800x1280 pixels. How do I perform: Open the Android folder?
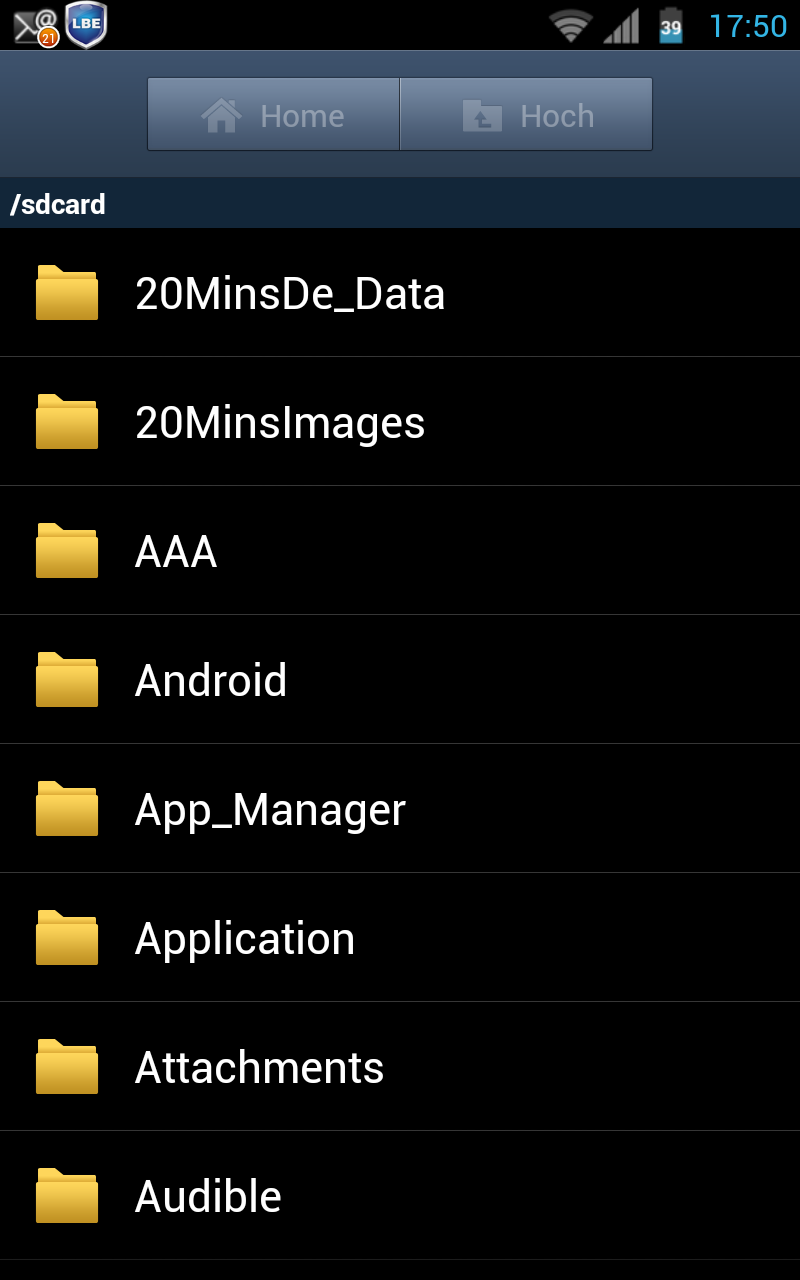pos(400,680)
